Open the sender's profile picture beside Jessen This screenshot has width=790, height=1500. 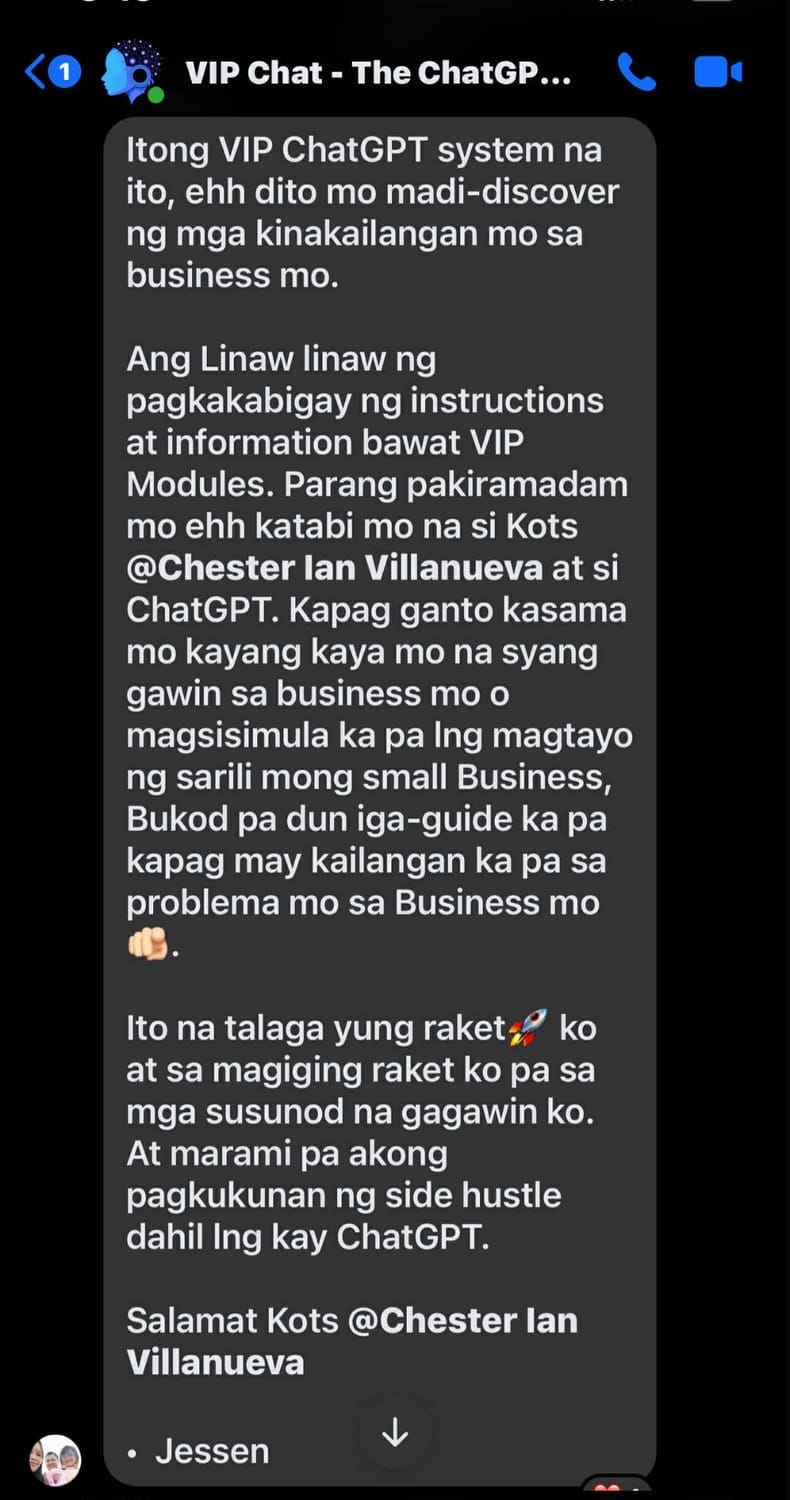coord(55,1460)
